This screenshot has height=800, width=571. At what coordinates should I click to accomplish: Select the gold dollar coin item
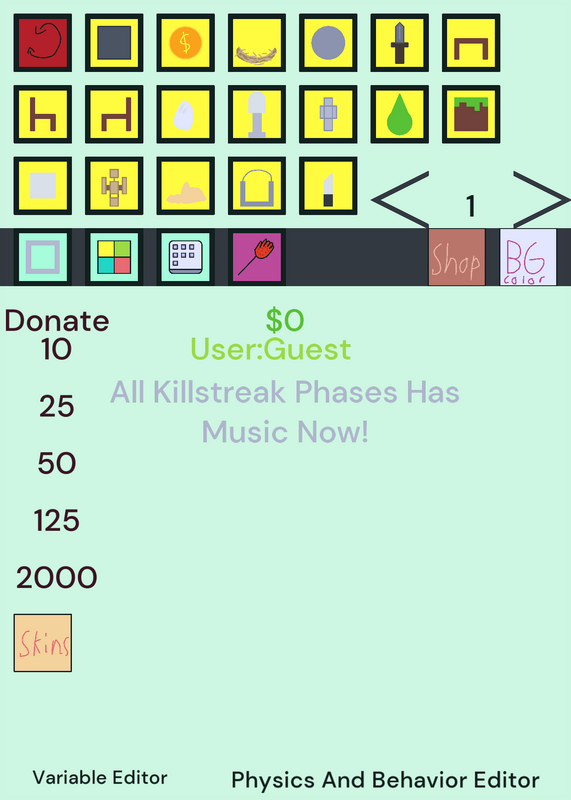[185, 43]
